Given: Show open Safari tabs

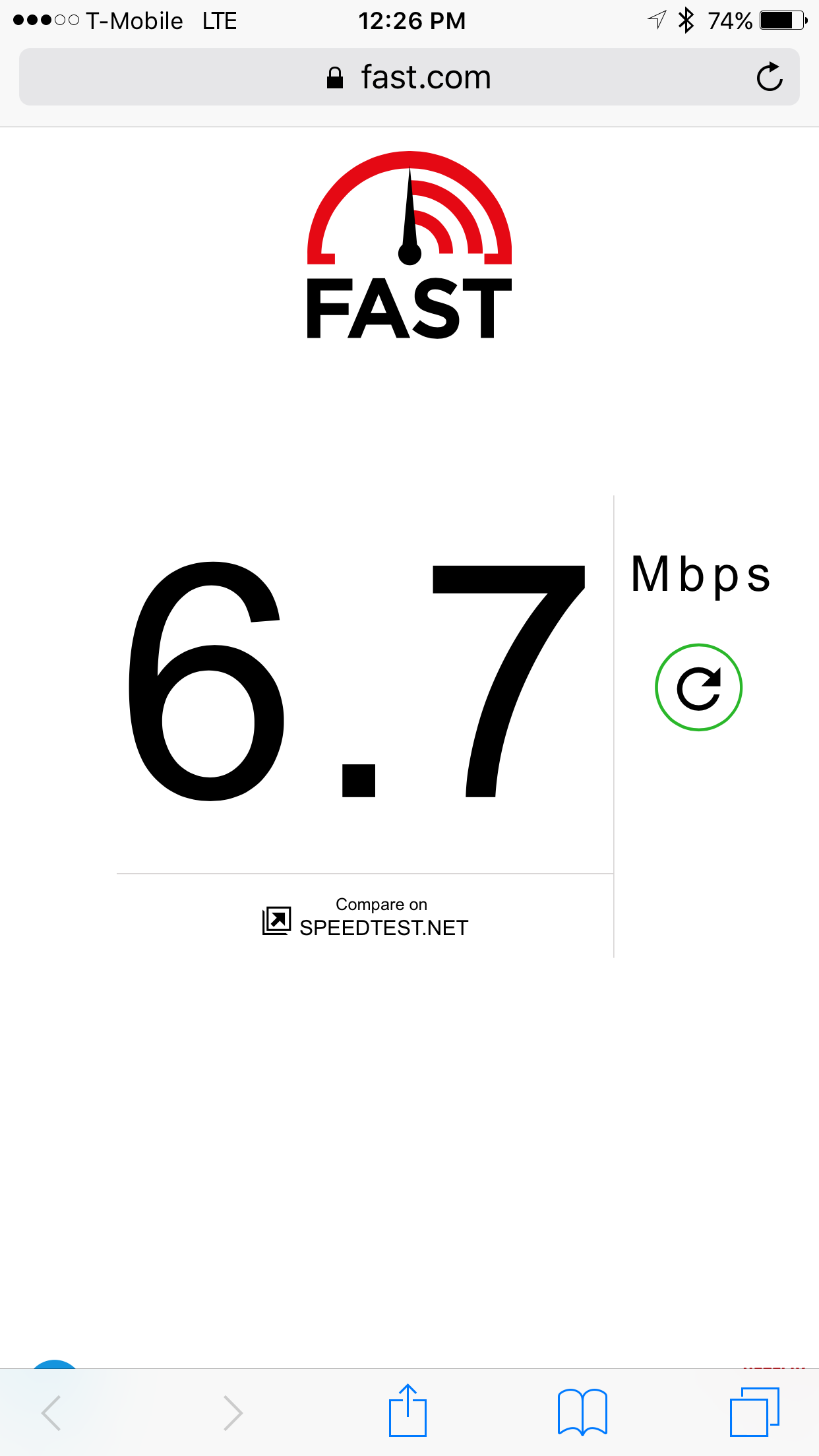Looking at the screenshot, I should [754, 1412].
